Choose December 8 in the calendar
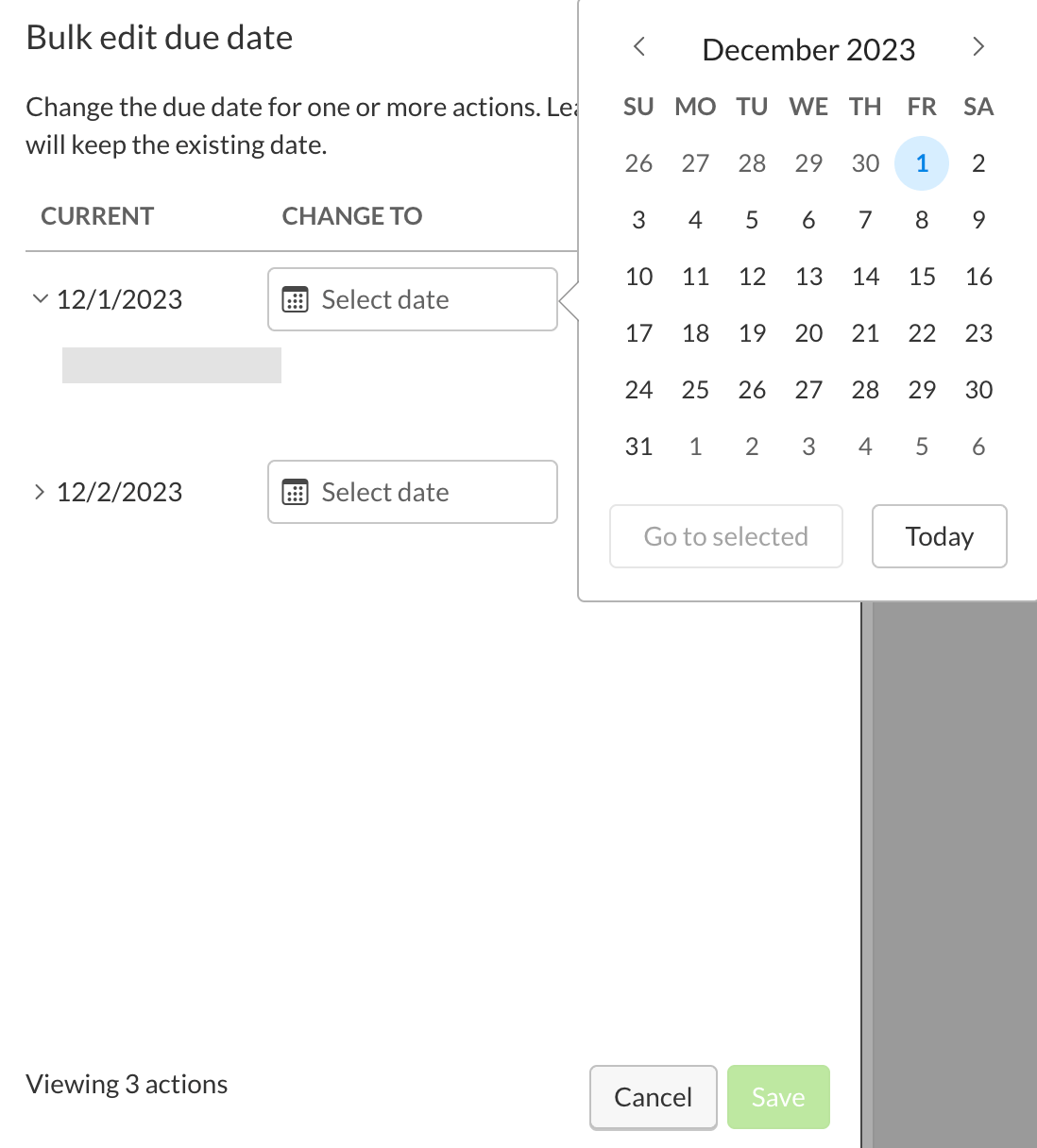This screenshot has width=1037, height=1148. click(x=922, y=220)
